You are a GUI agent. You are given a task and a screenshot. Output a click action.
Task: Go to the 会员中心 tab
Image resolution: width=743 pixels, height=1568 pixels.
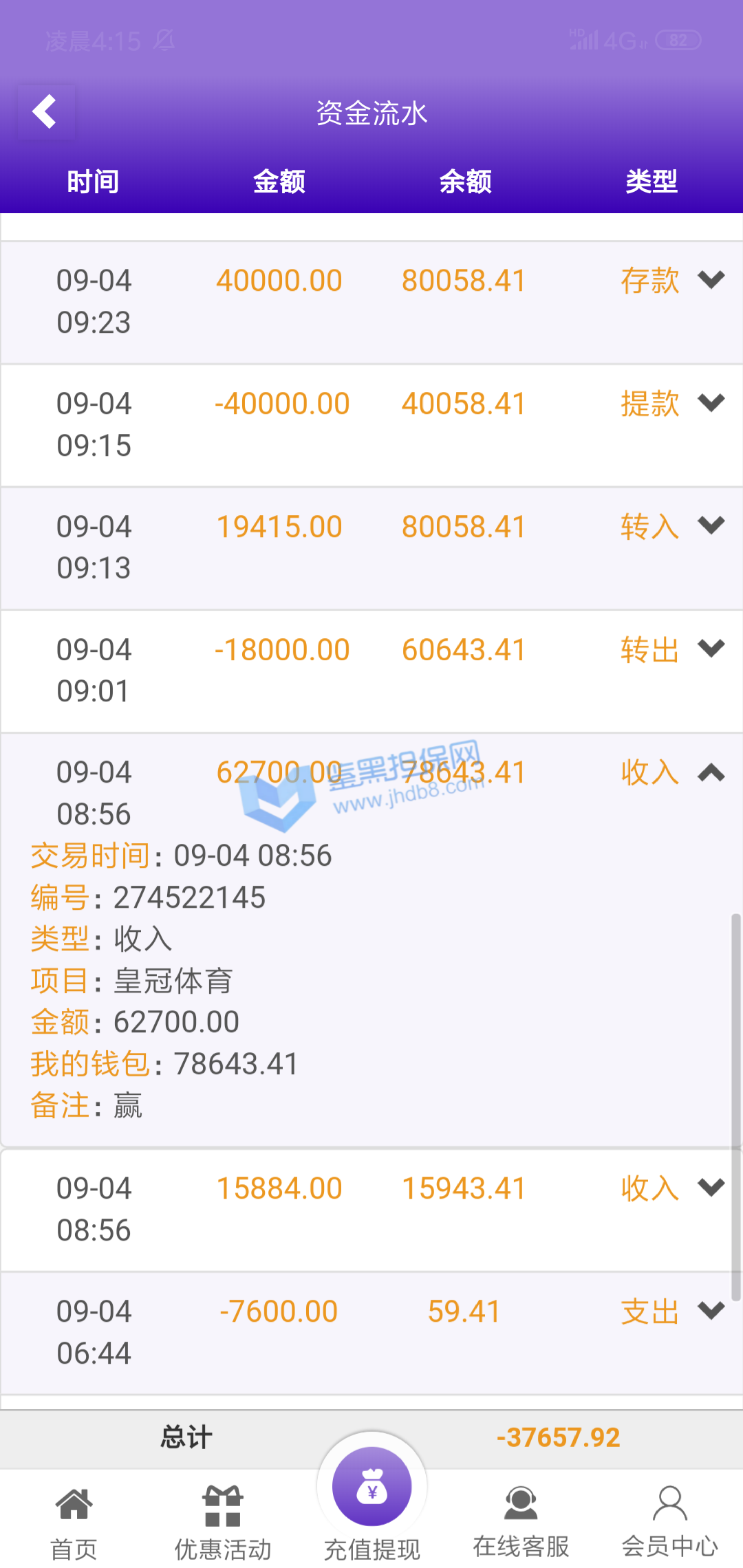669,1521
